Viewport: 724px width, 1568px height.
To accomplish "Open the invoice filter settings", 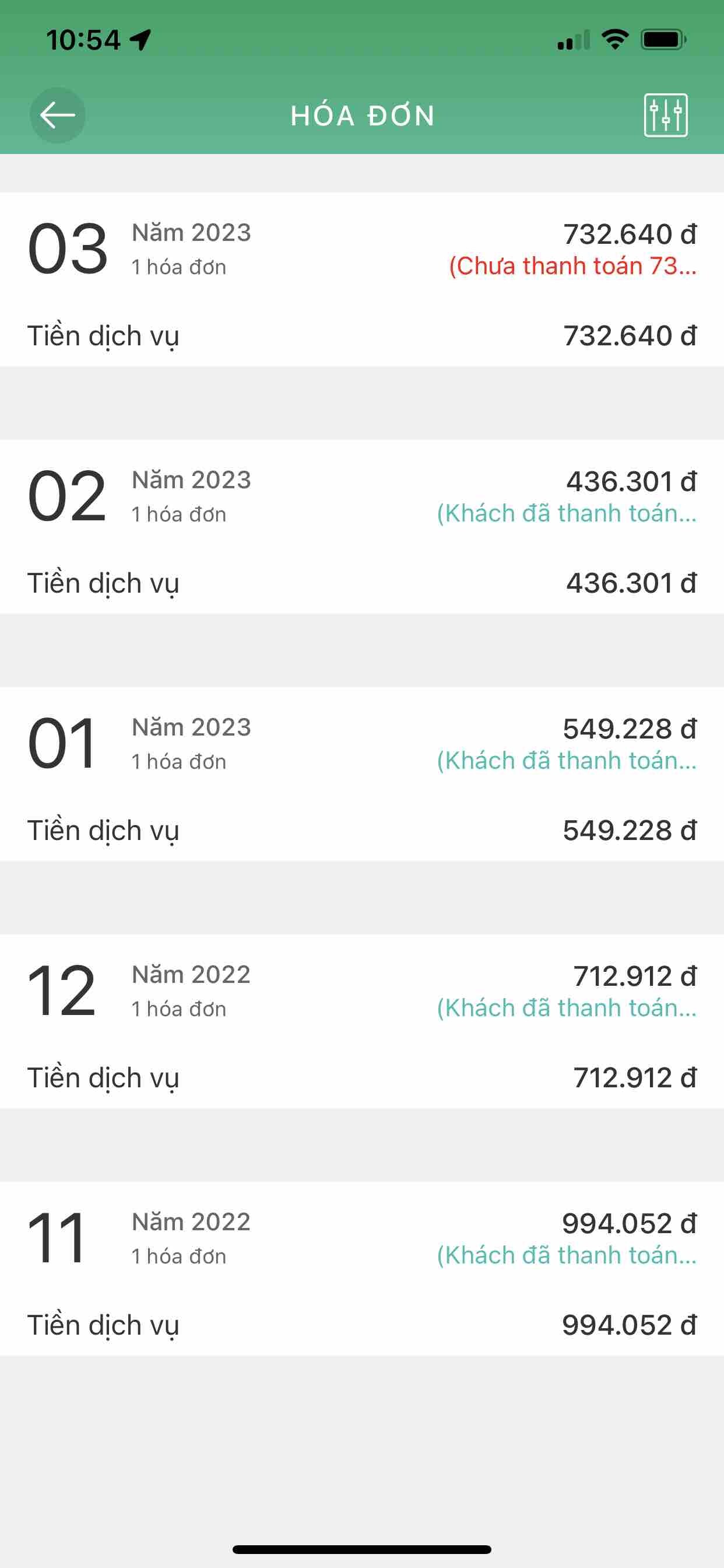I will click(666, 115).
